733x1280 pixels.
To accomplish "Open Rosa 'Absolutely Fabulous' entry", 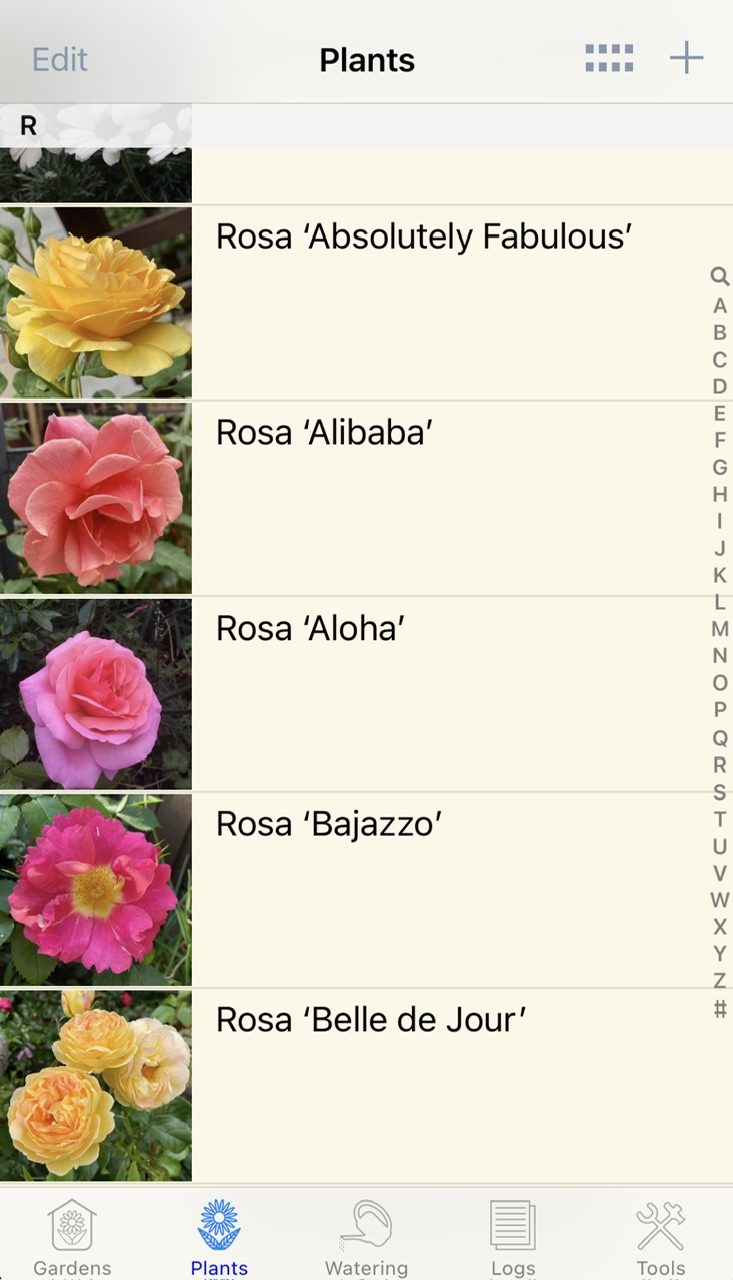I will click(x=423, y=238).
